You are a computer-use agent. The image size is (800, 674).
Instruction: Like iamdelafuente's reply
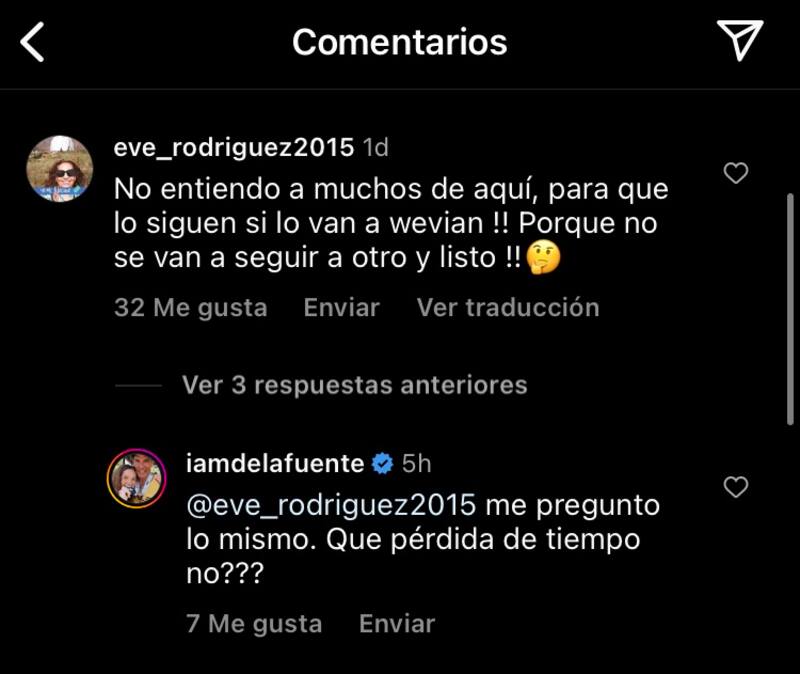tap(736, 488)
